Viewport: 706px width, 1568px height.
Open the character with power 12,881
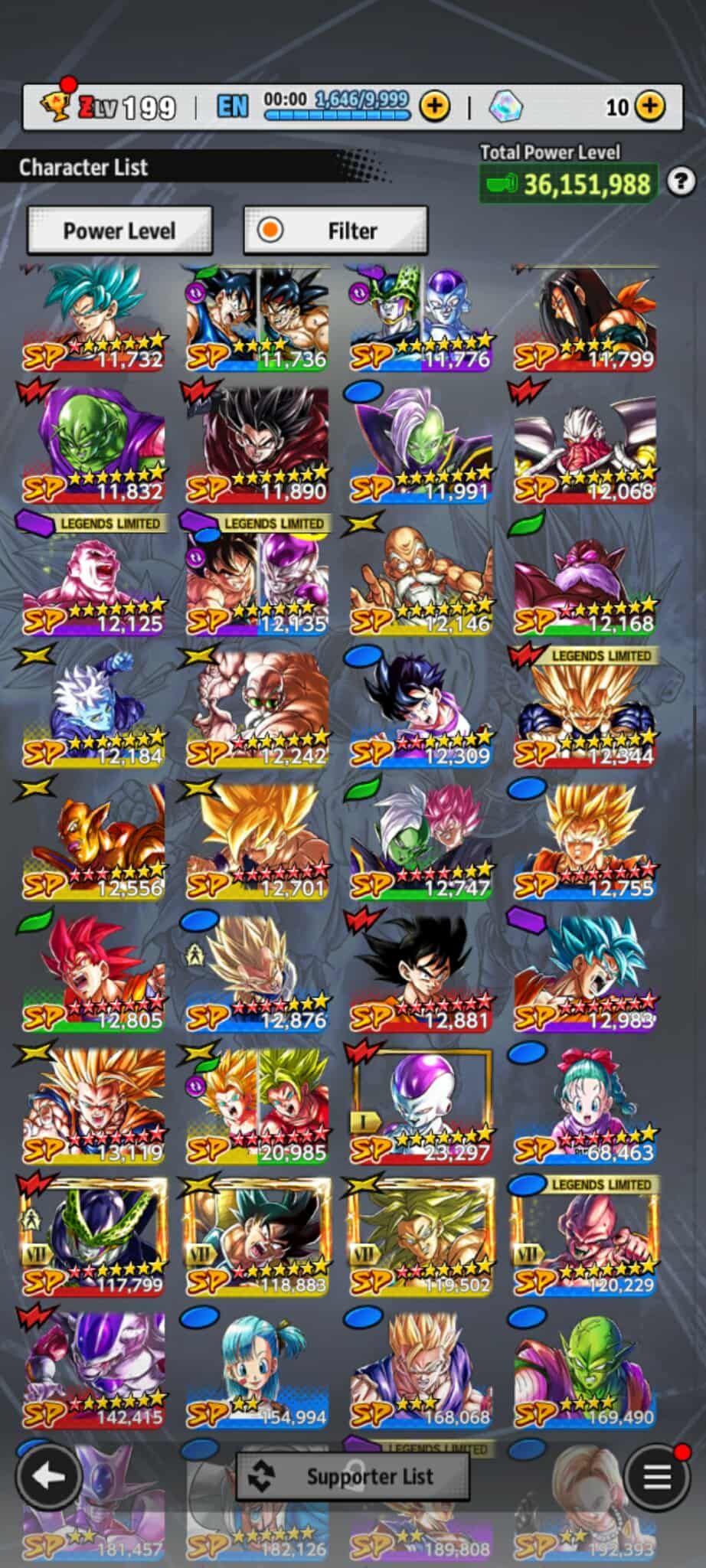click(x=421, y=976)
